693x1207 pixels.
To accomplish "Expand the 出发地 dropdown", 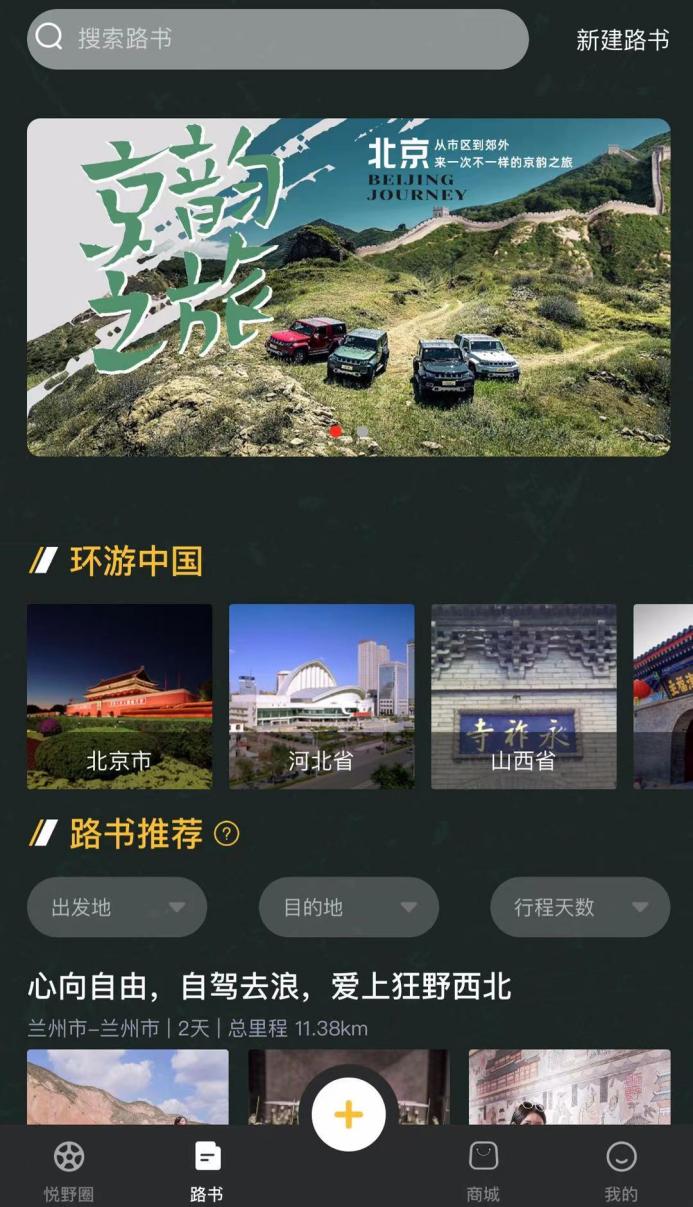I will click(117, 907).
